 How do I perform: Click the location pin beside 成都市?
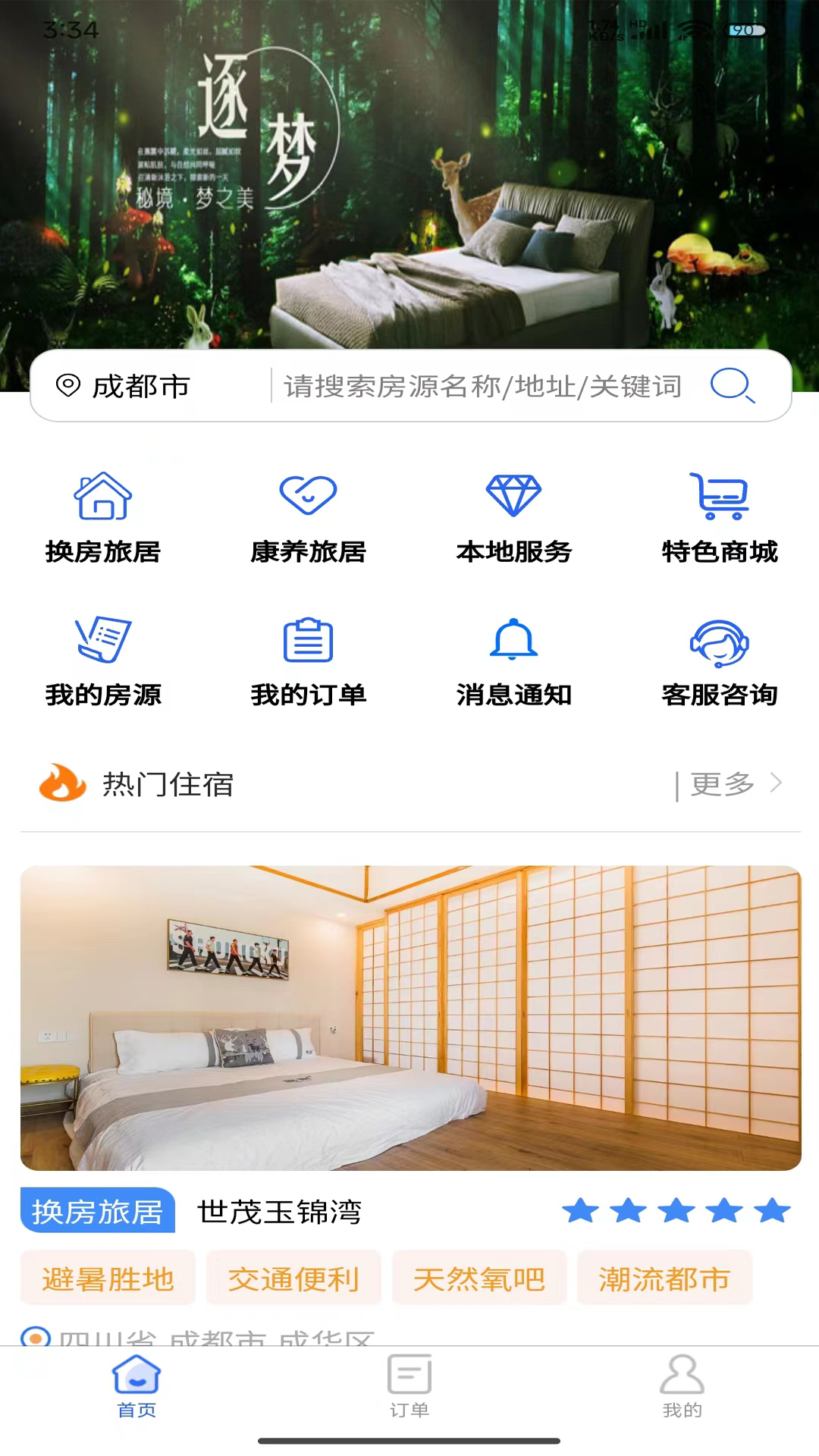67,385
